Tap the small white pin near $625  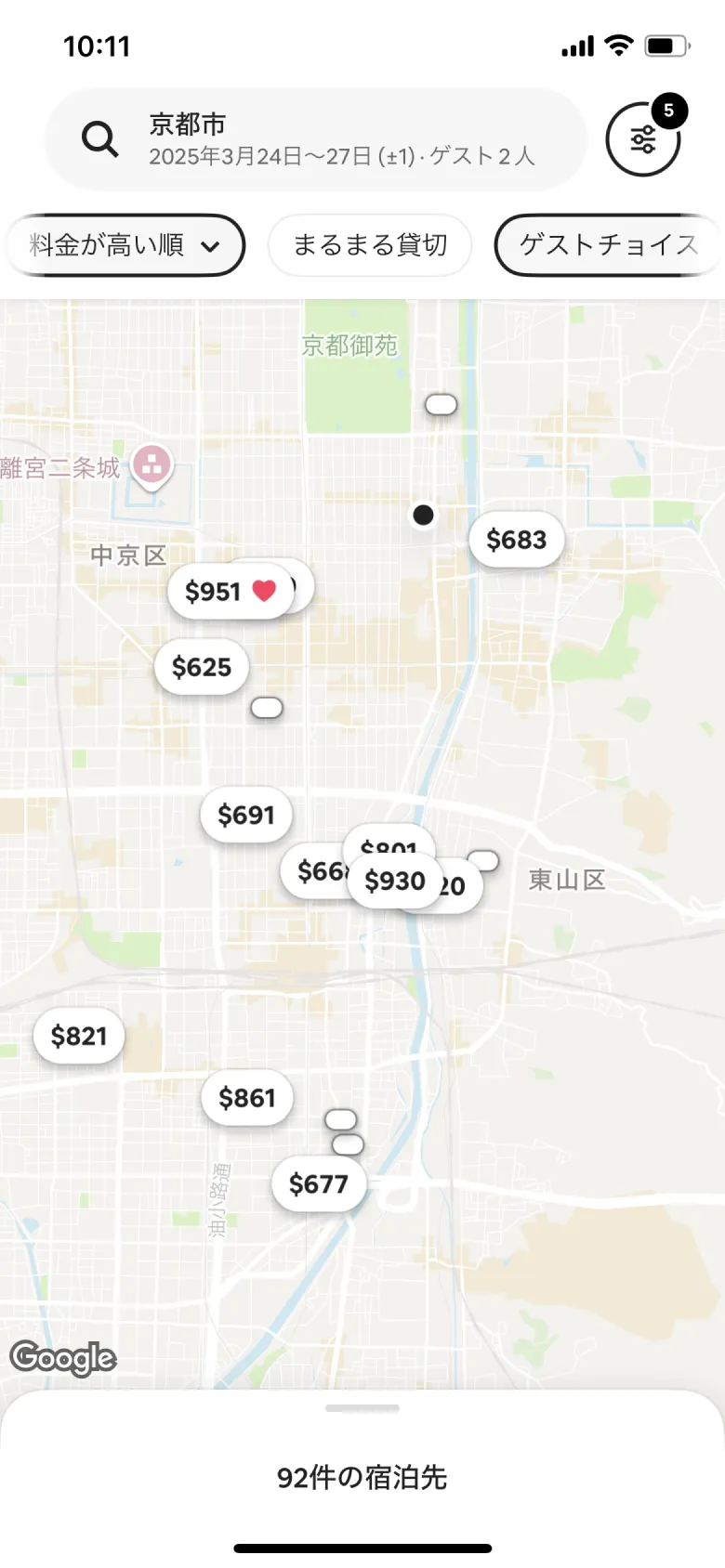pos(267,707)
